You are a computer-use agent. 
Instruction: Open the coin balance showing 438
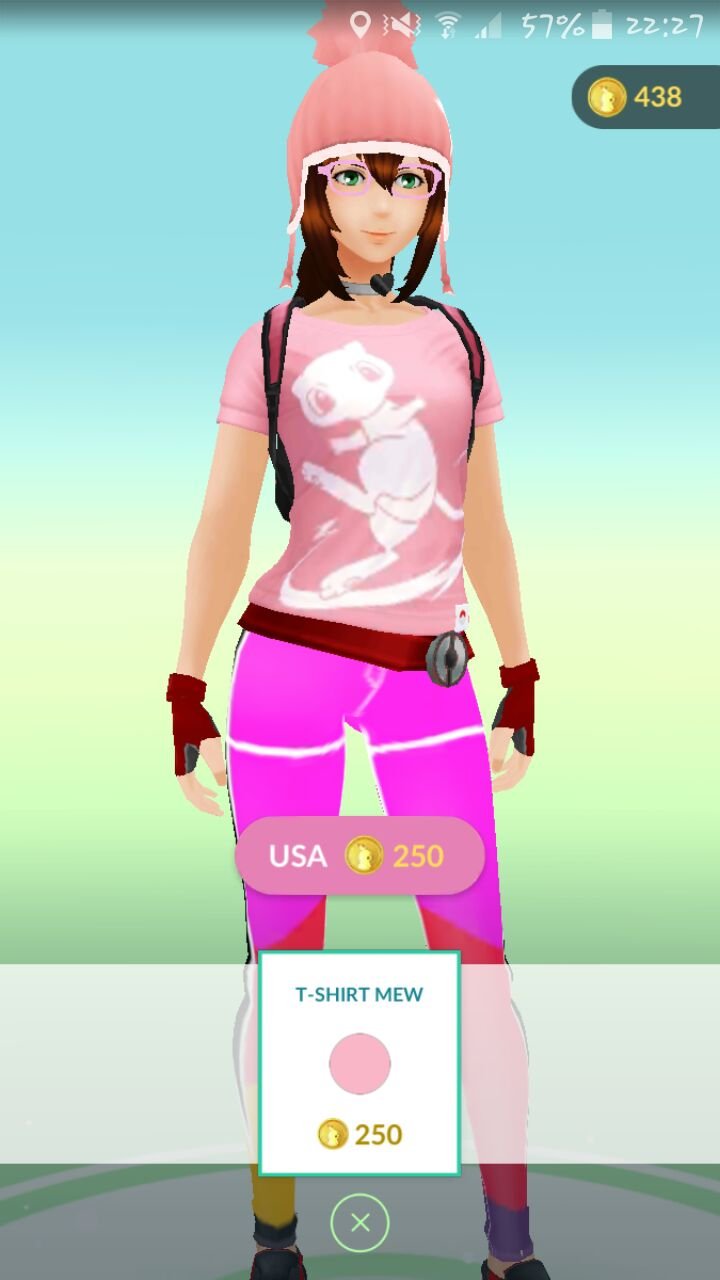coord(644,97)
